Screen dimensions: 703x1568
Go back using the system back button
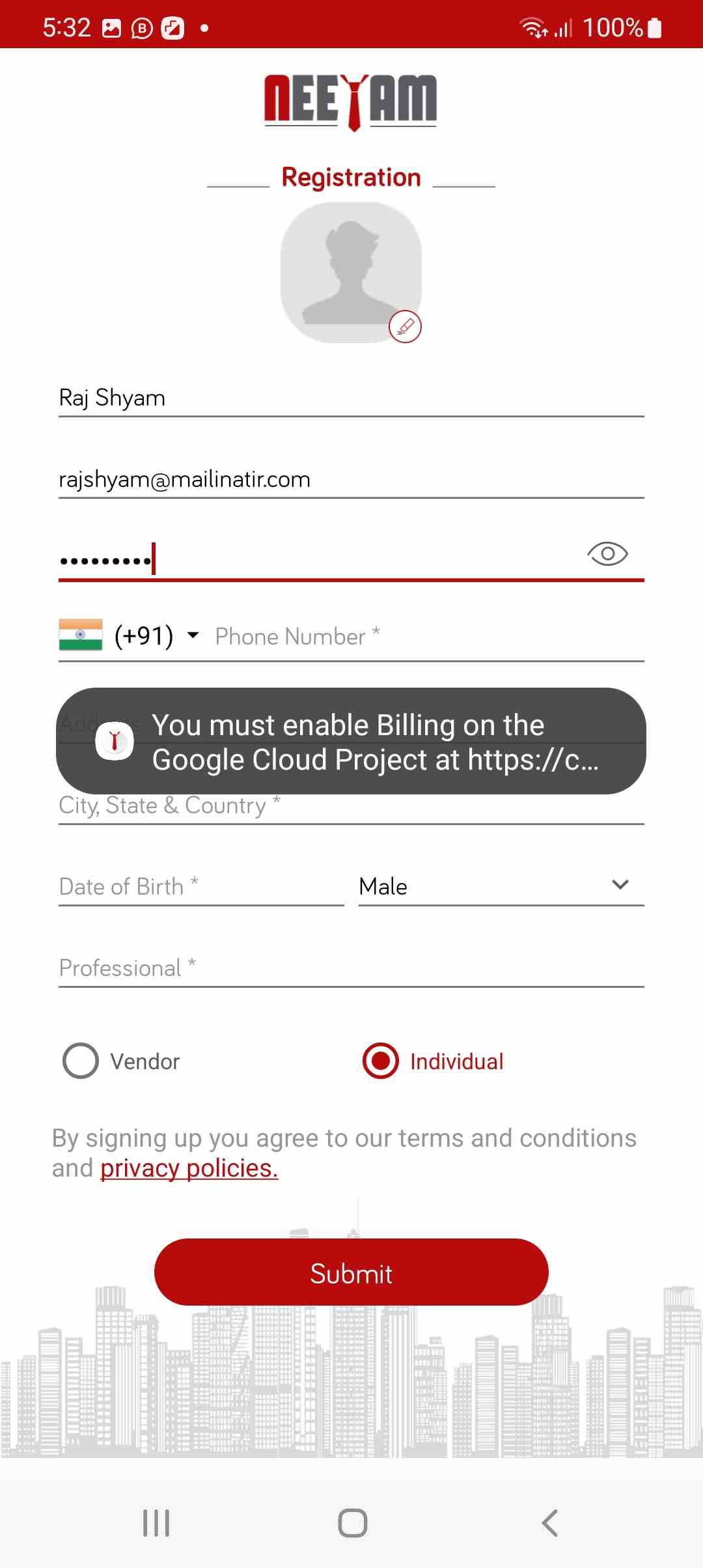coord(549,1523)
